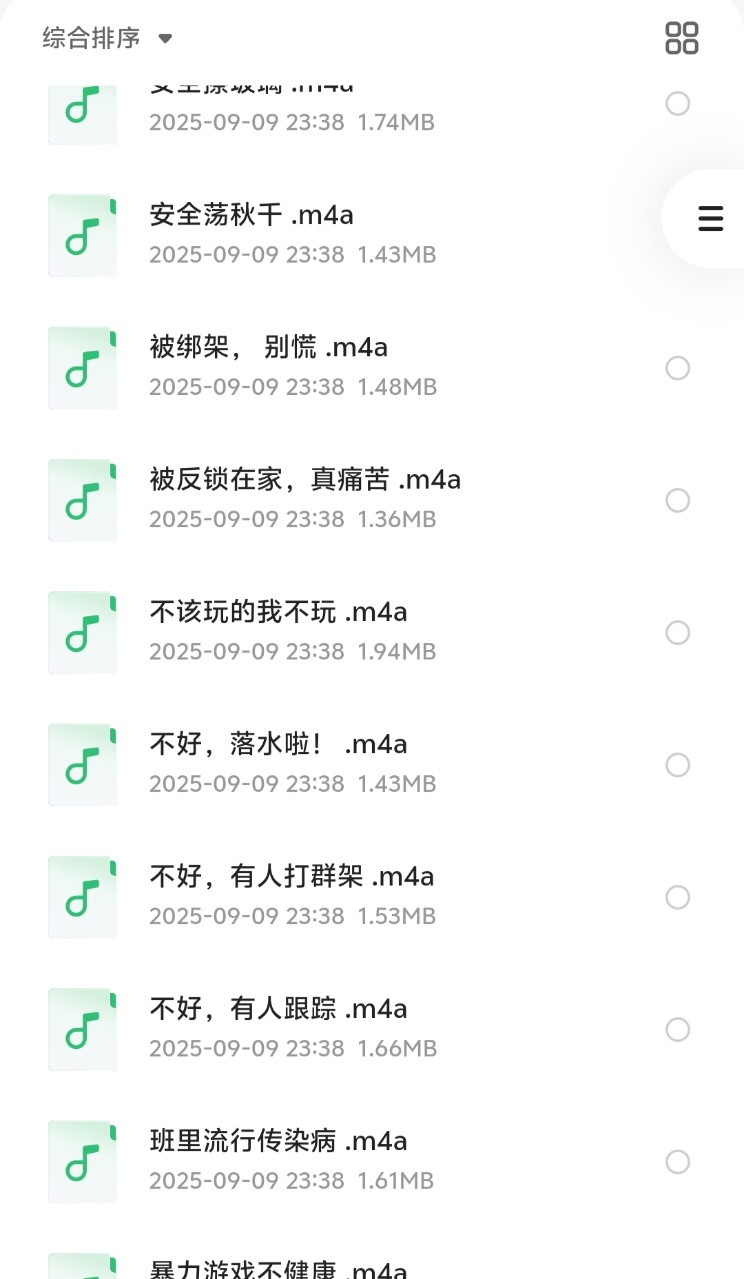744x1279 pixels.
Task: Open the 被绑架，别慌 audio file
Action: (x=268, y=347)
